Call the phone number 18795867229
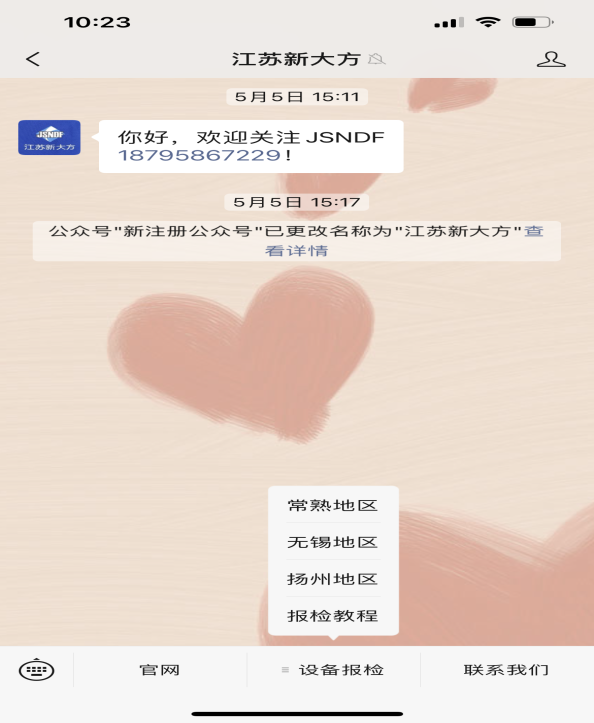Screen dimensions: 594x723 point(199,155)
